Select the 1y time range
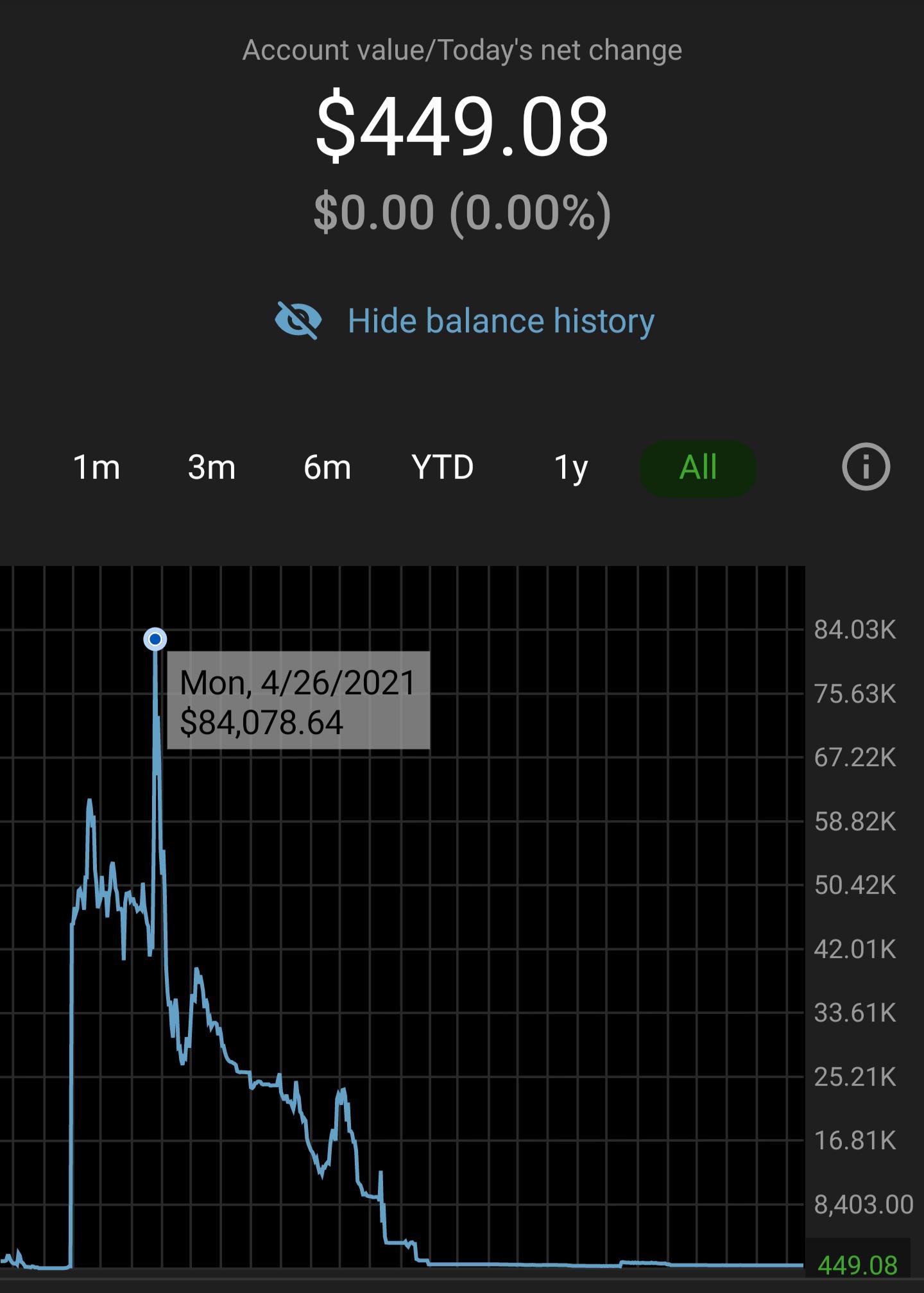 tap(570, 467)
